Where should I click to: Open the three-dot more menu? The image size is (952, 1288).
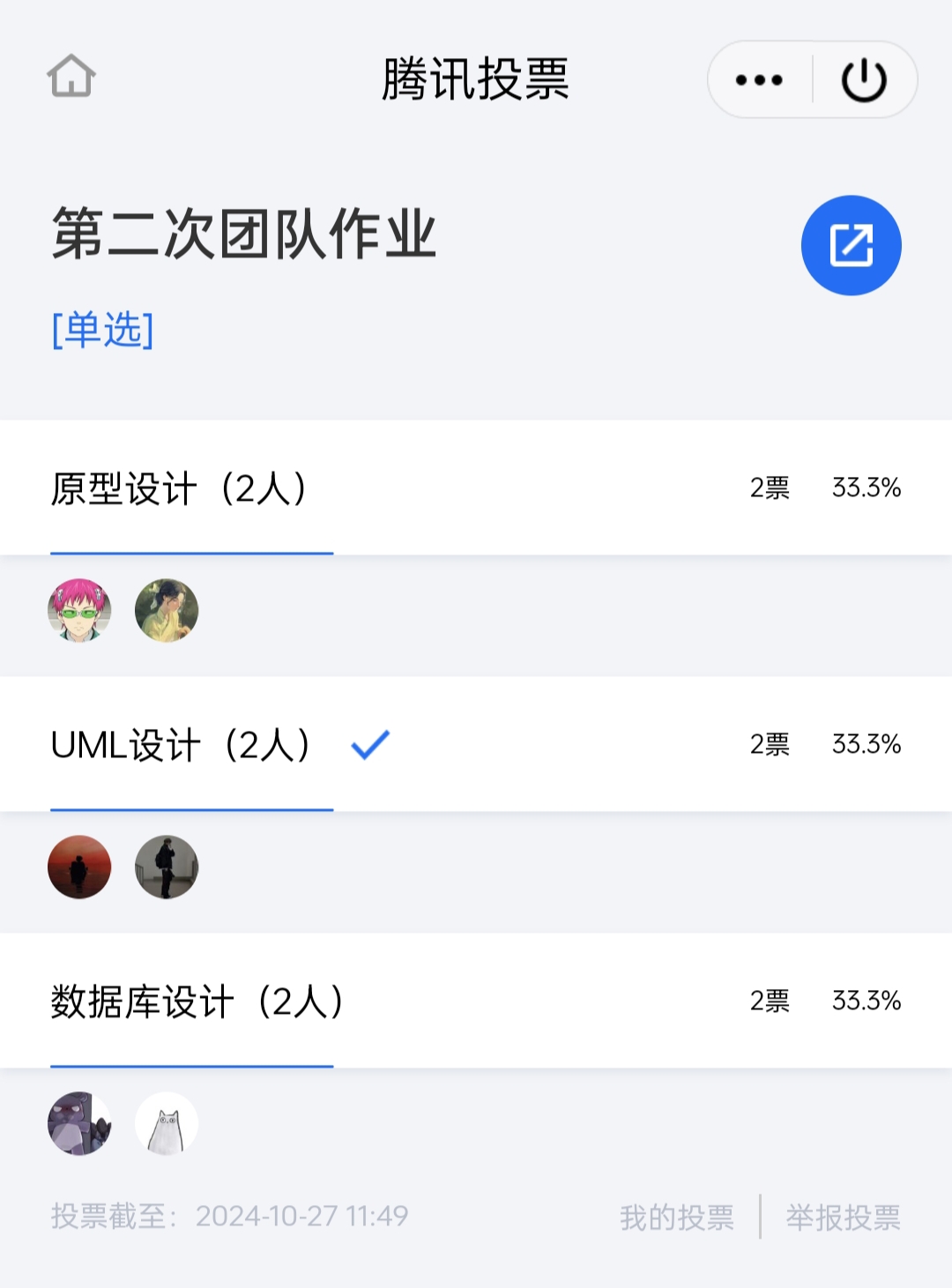759,80
